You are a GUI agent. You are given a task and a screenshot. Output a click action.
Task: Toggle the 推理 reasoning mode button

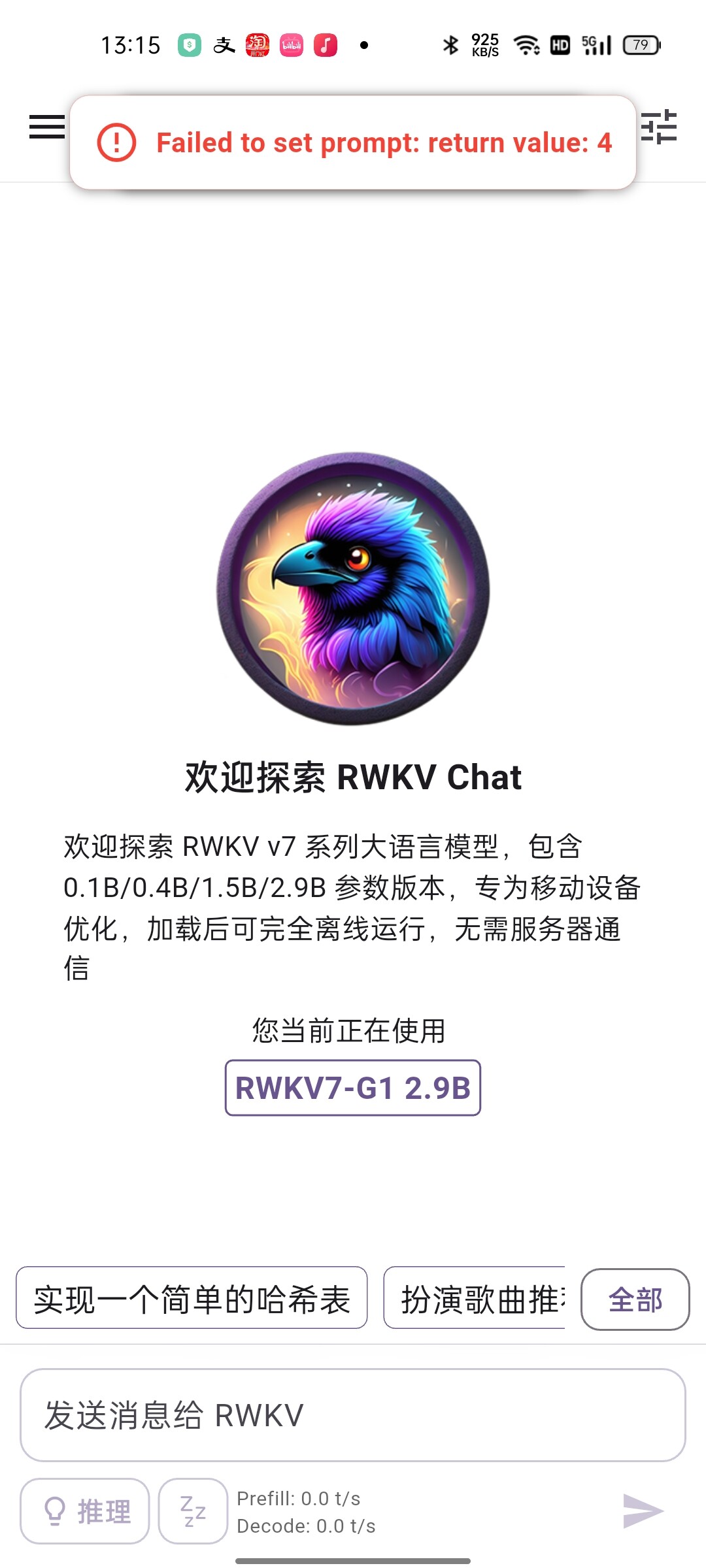85,1511
